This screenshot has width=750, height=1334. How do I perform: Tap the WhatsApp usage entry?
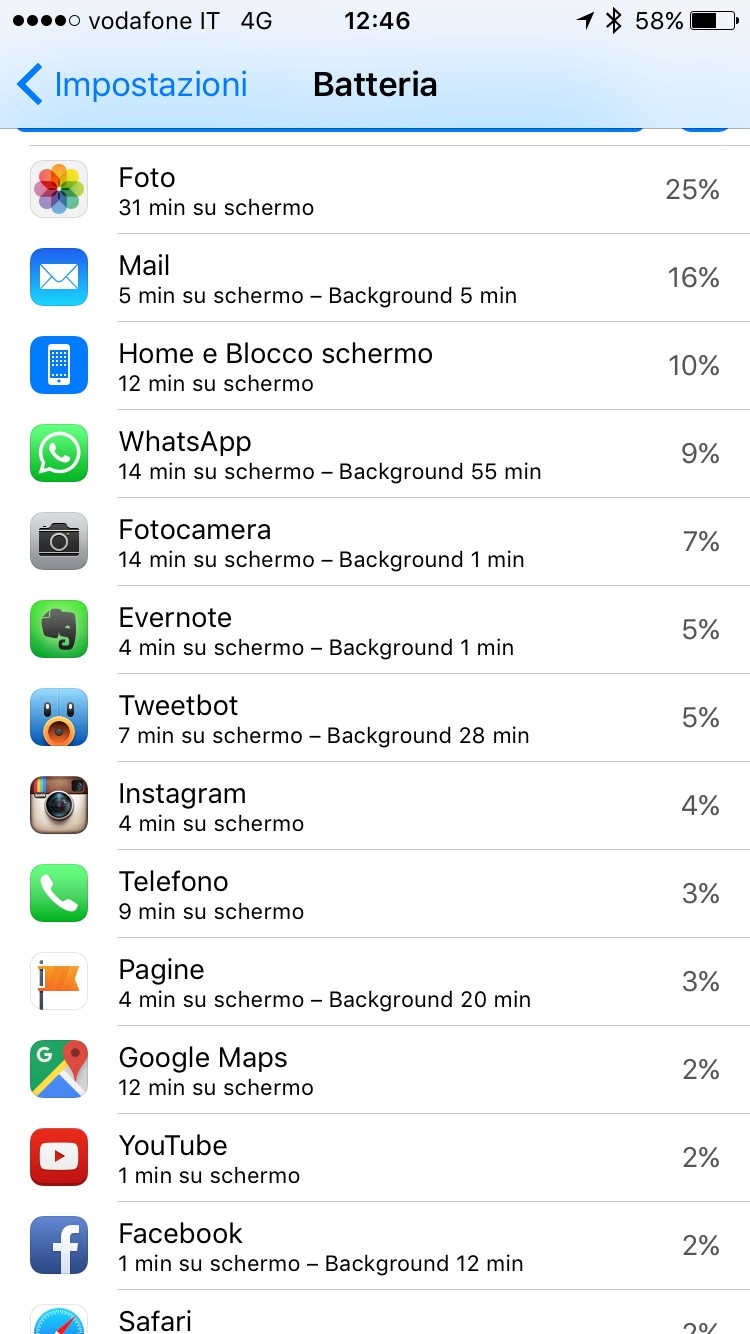(x=375, y=454)
